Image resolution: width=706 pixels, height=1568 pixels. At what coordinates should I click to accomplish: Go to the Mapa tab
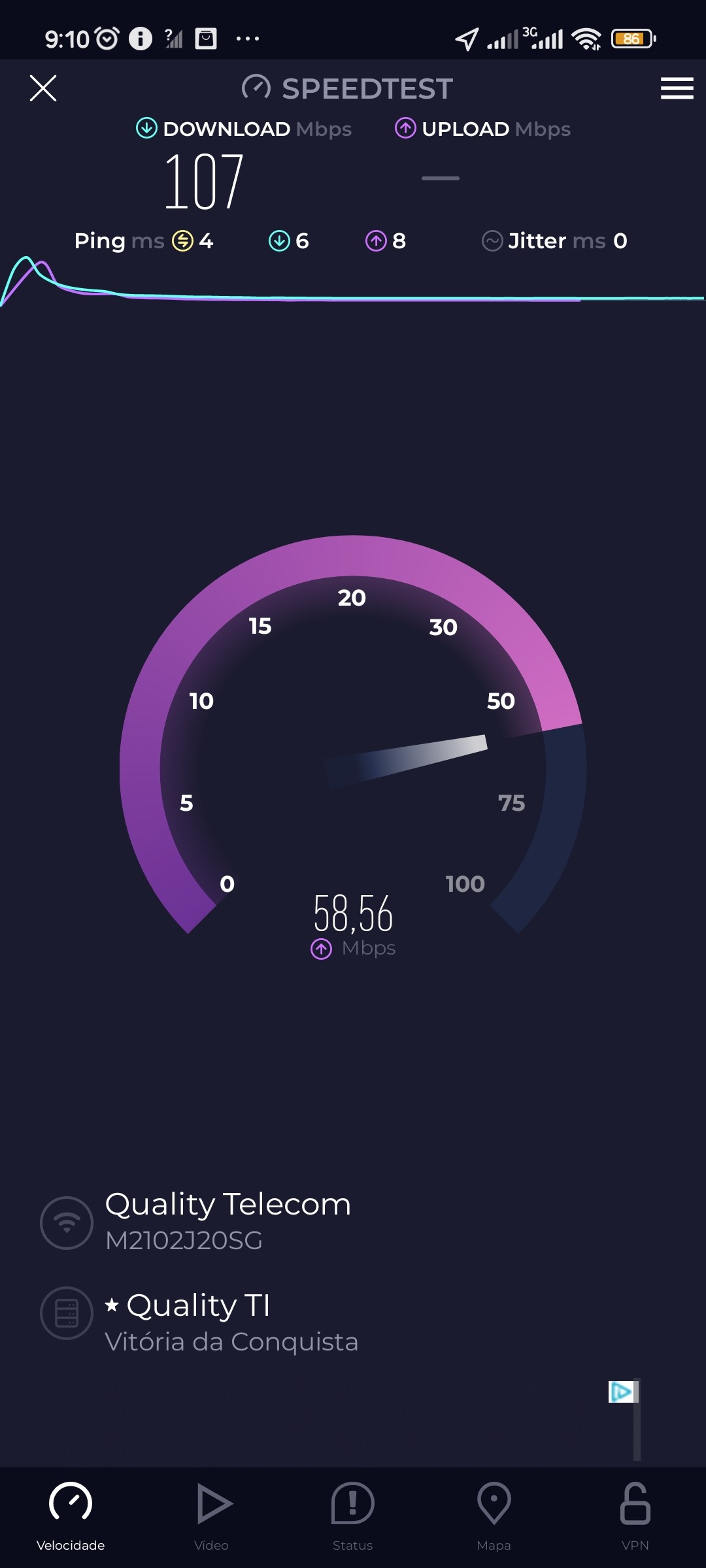[494, 1516]
